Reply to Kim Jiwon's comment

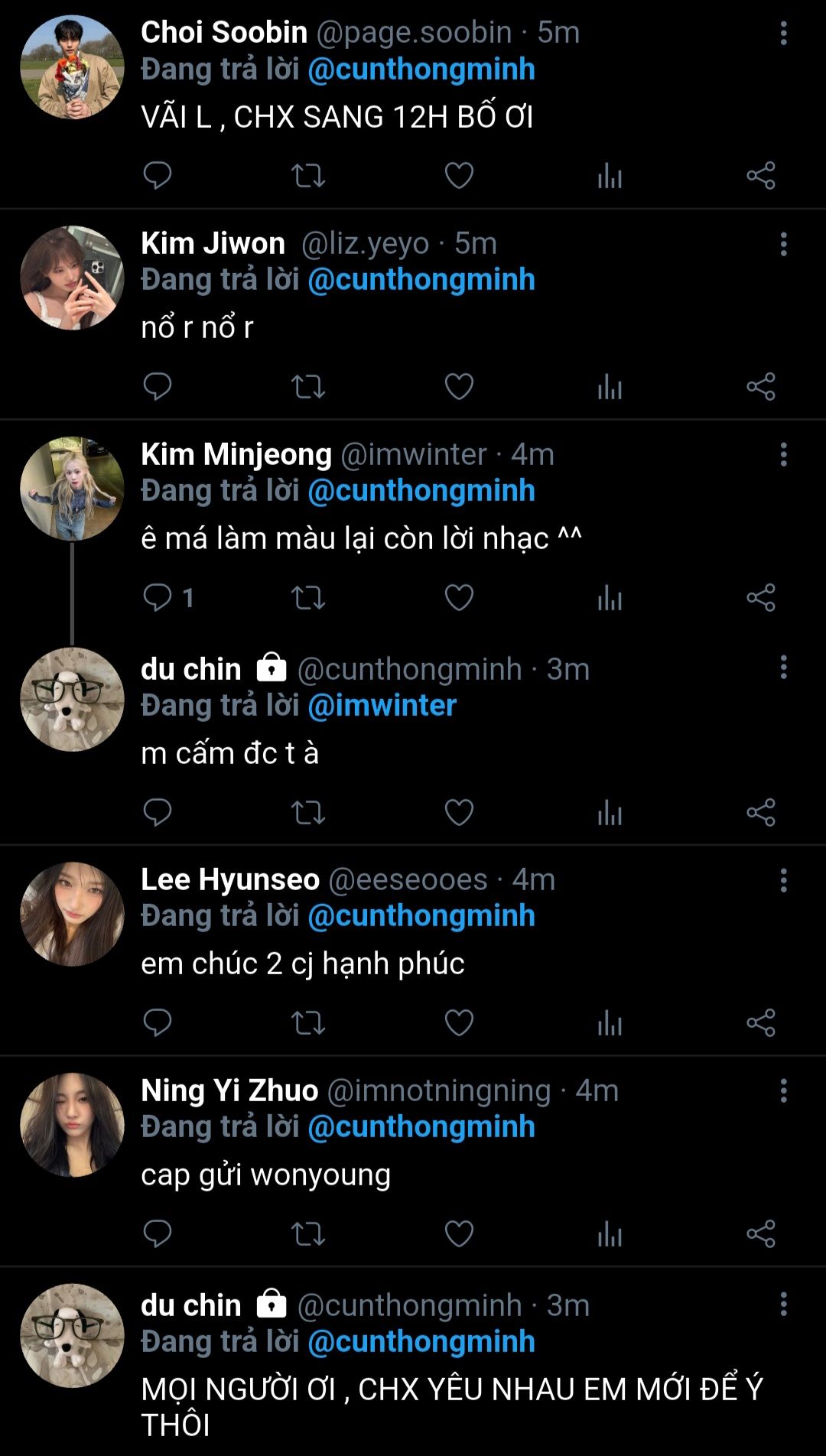(x=158, y=387)
